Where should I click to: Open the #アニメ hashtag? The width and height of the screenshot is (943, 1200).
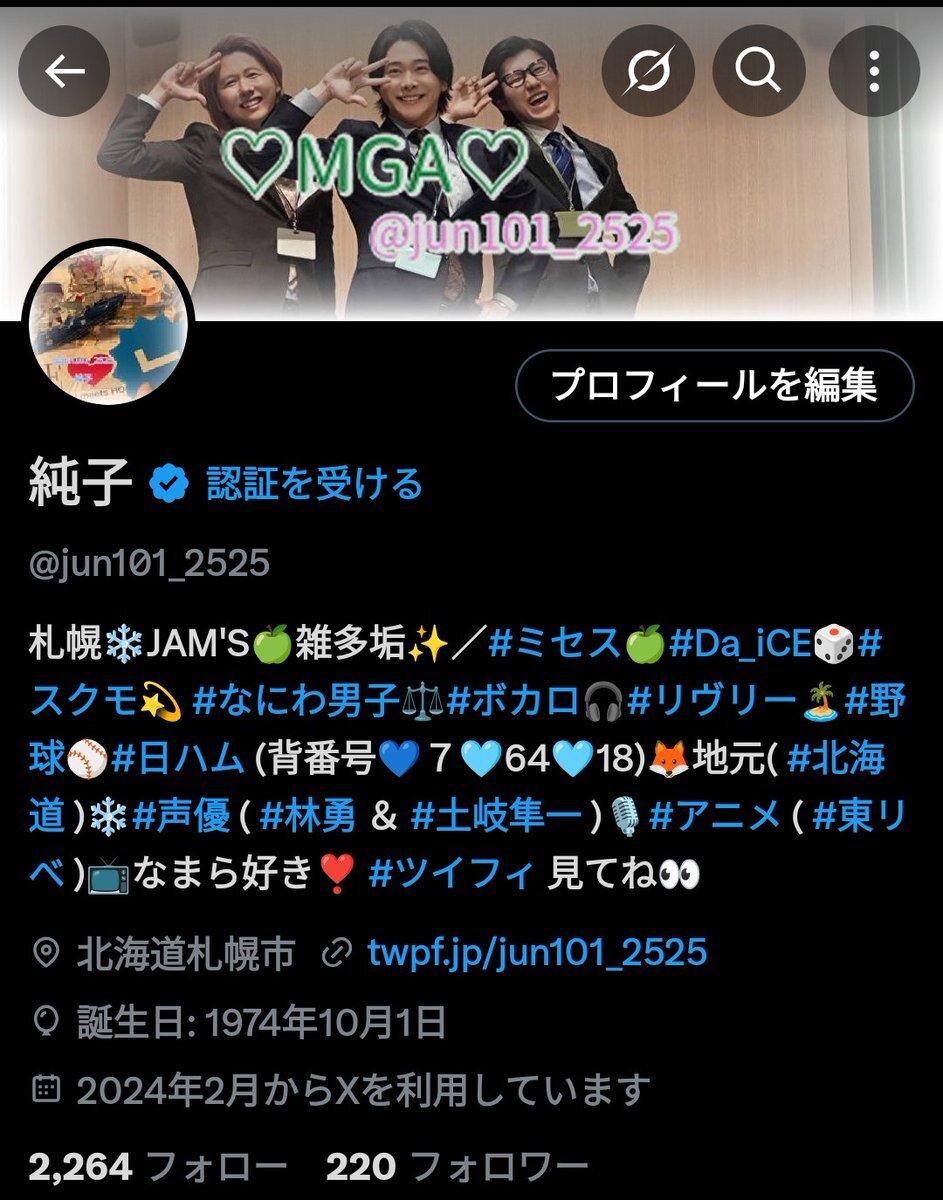point(714,818)
